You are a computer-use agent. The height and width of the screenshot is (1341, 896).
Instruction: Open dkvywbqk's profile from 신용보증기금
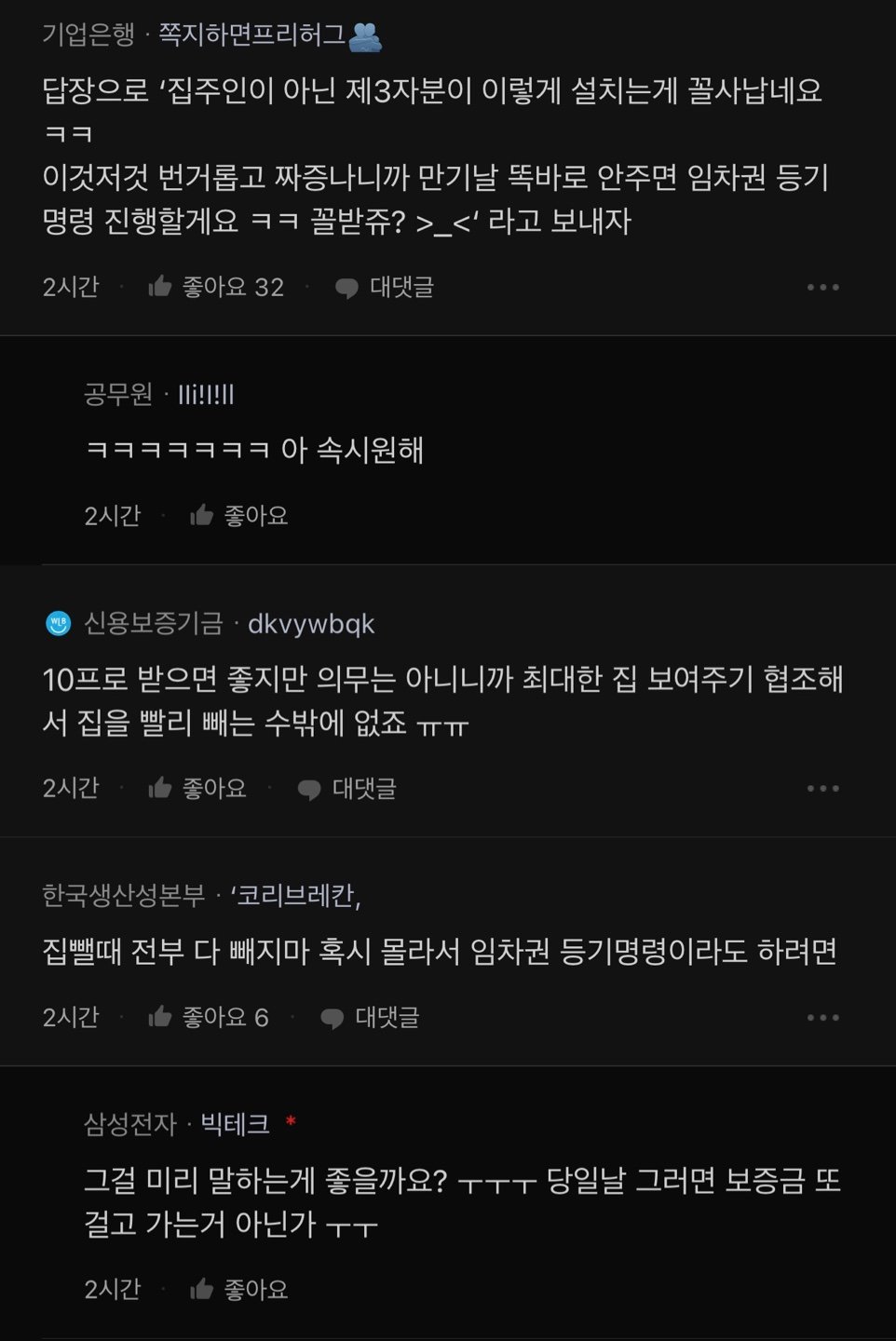311,624
